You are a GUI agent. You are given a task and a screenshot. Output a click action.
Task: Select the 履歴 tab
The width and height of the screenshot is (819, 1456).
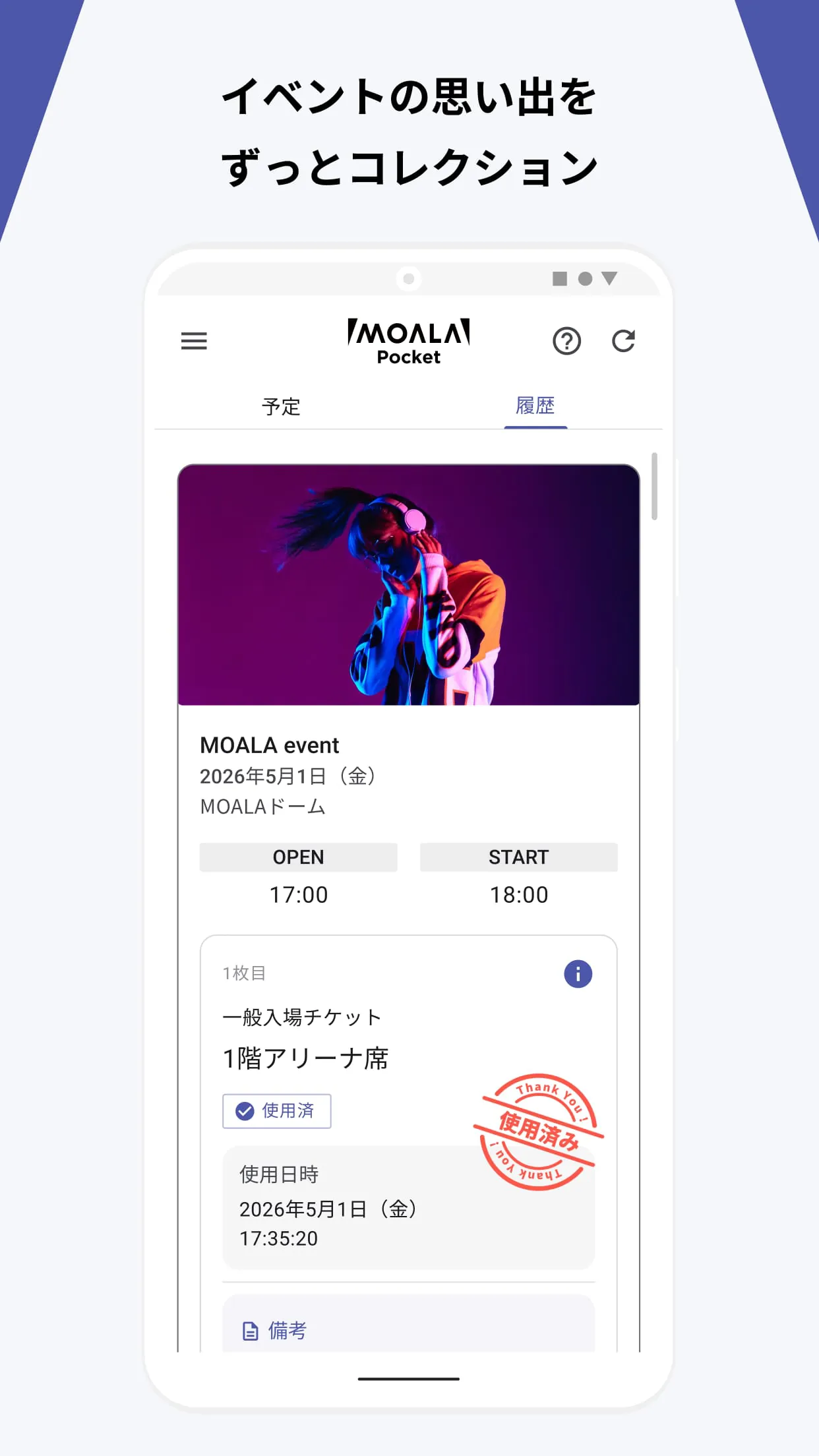(535, 406)
